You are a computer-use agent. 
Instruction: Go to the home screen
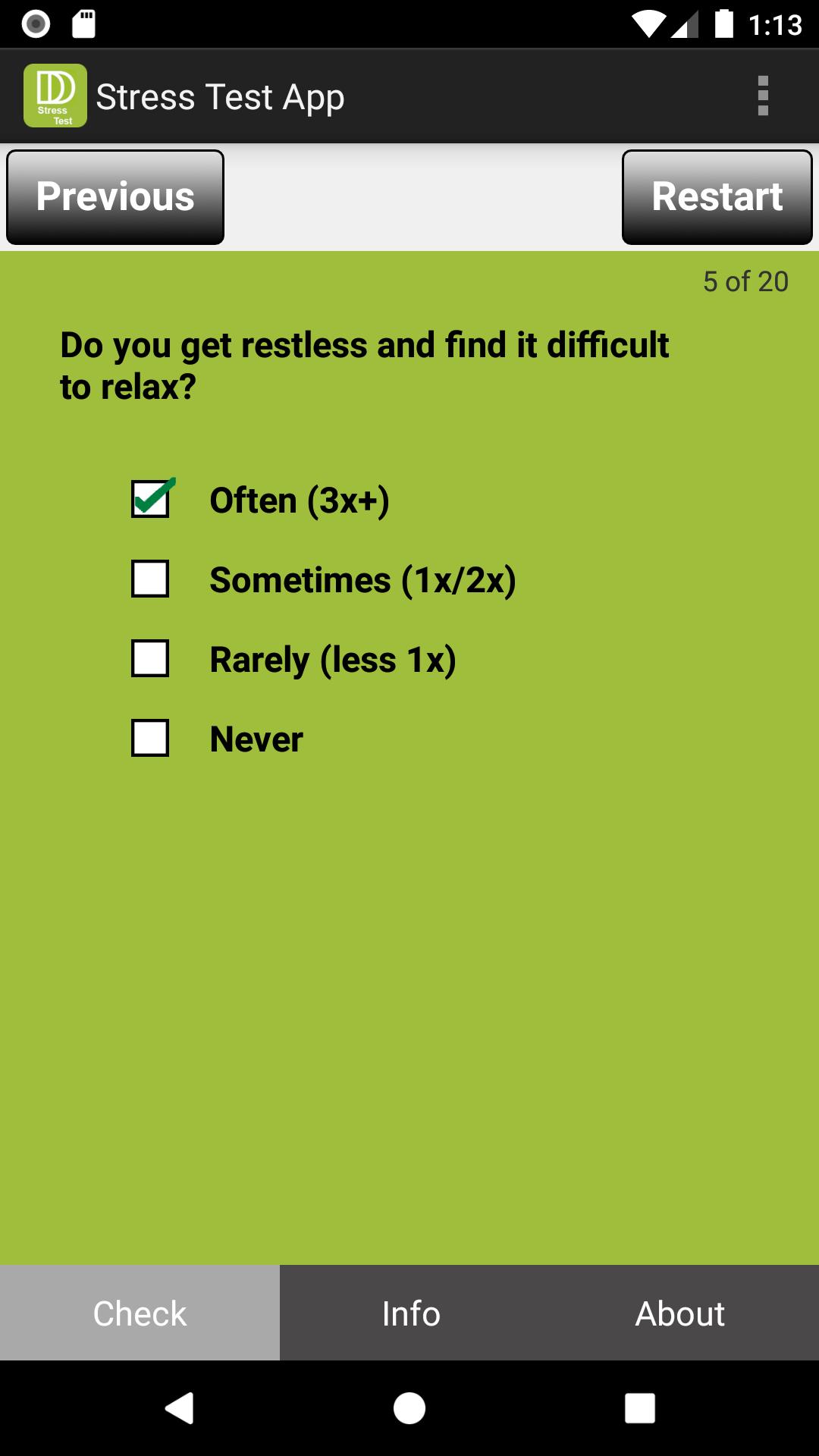pyautogui.click(x=409, y=1408)
